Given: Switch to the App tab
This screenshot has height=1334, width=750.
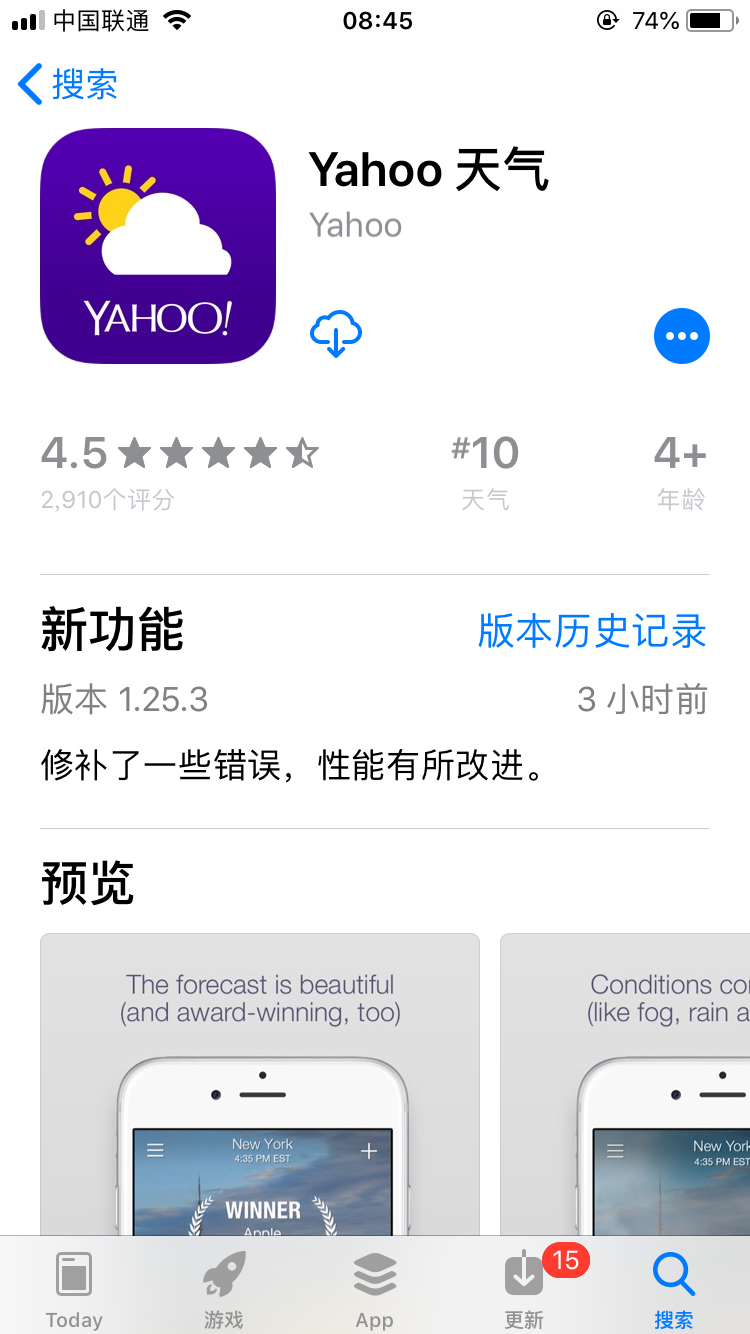Looking at the screenshot, I should pos(375,1290).
